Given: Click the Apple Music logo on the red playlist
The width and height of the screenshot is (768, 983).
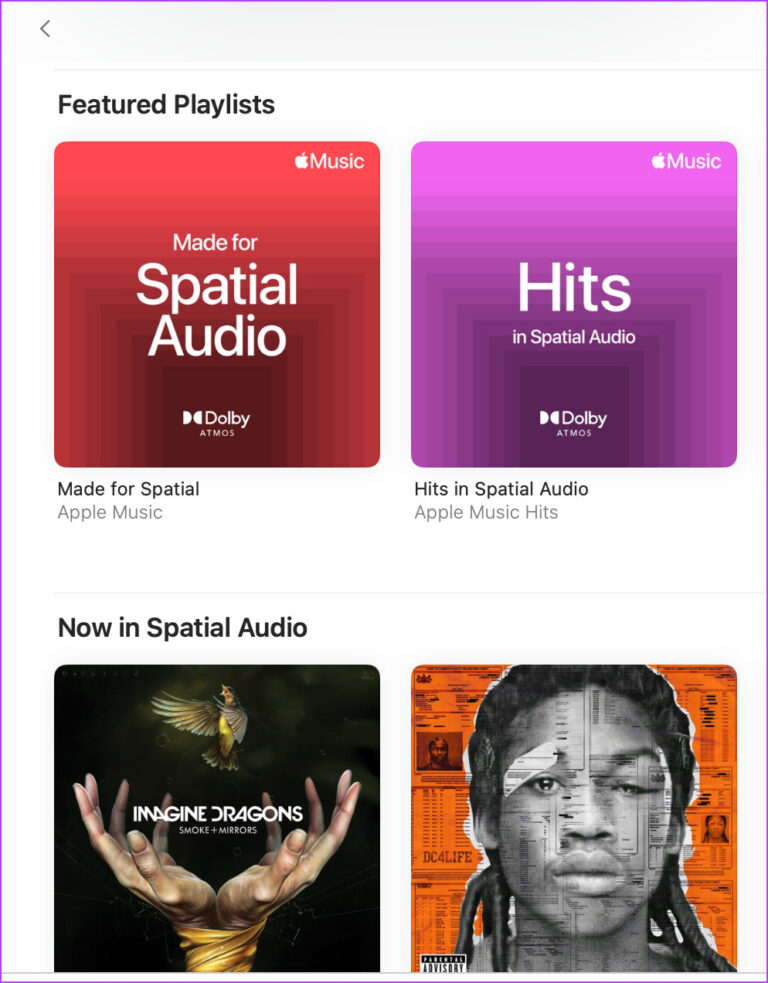Looking at the screenshot, I should click(x=332, y=161).
